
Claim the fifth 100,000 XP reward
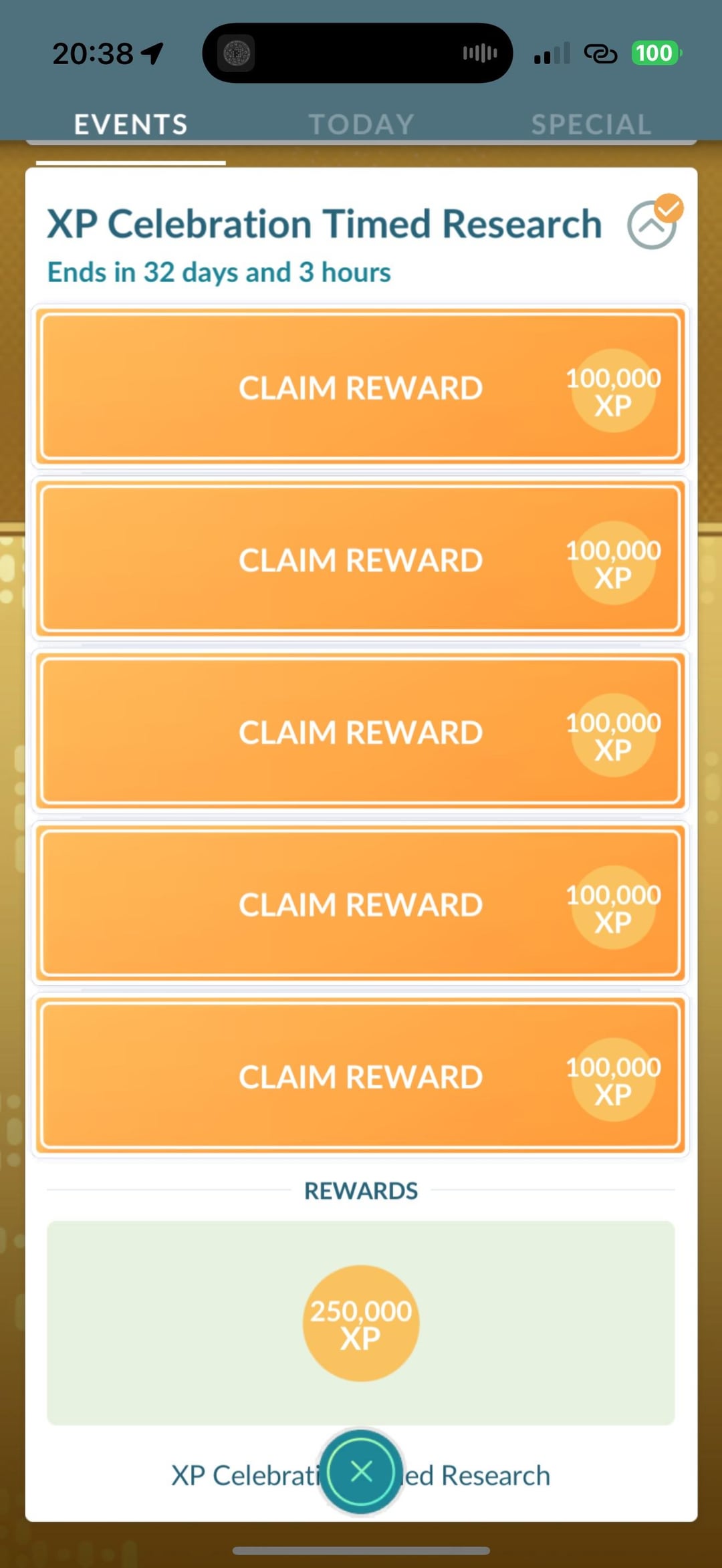click(x=361, y=1077)
